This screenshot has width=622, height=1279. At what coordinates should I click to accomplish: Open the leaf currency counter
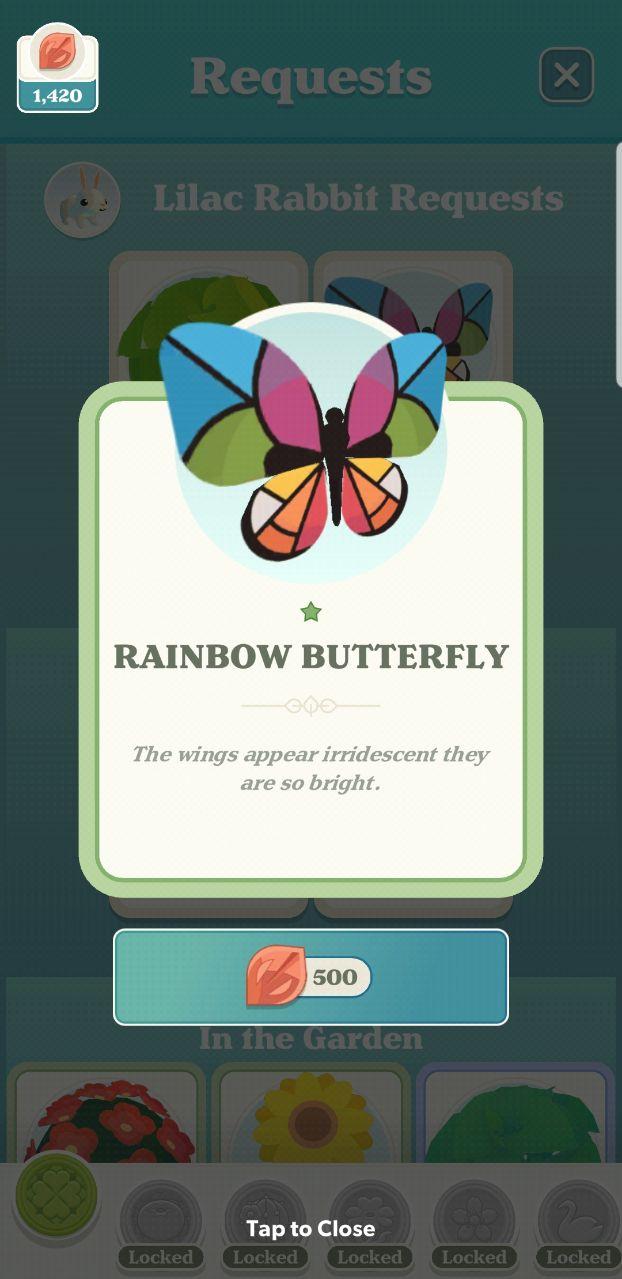click(x=57, y=68)
